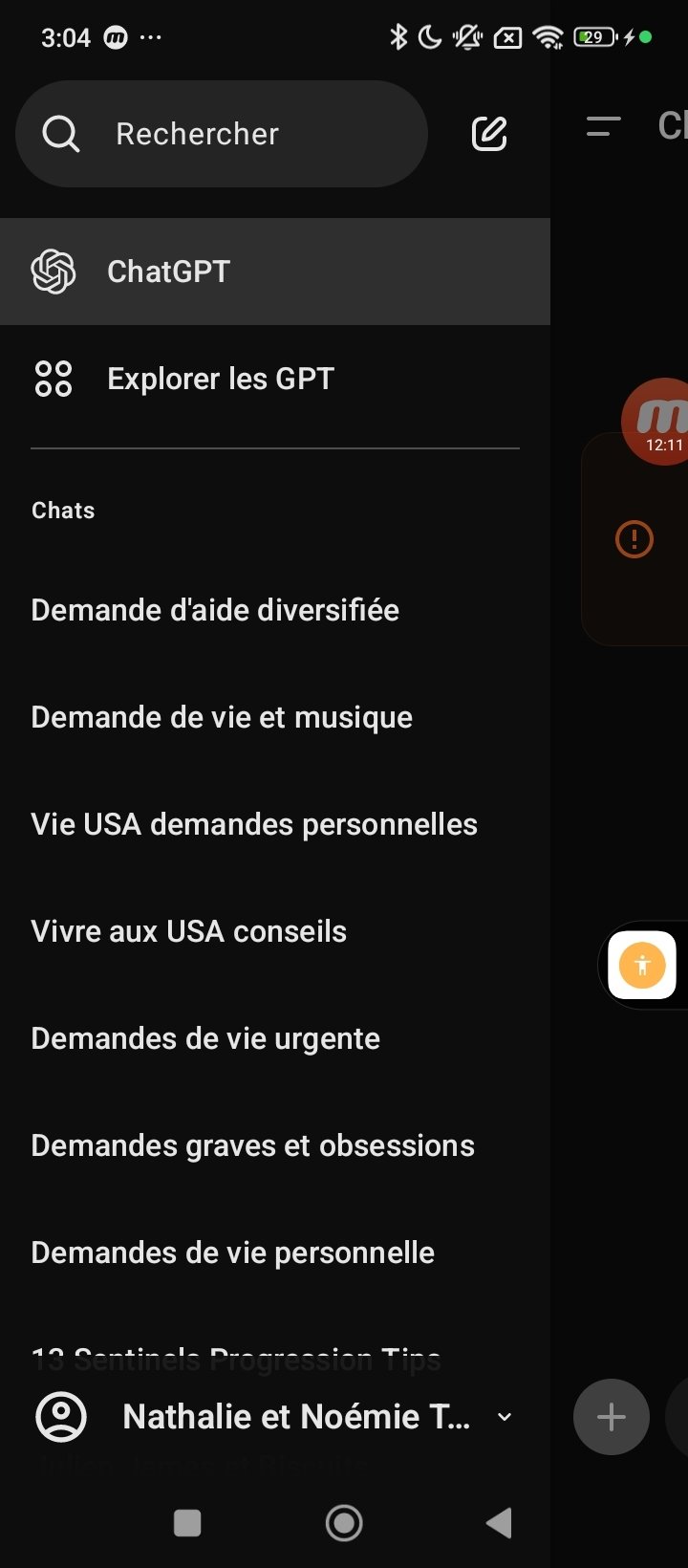Select Vie USA demandes personnelles chat
The width and height of the screenshot is (688, 1568).
254,824
